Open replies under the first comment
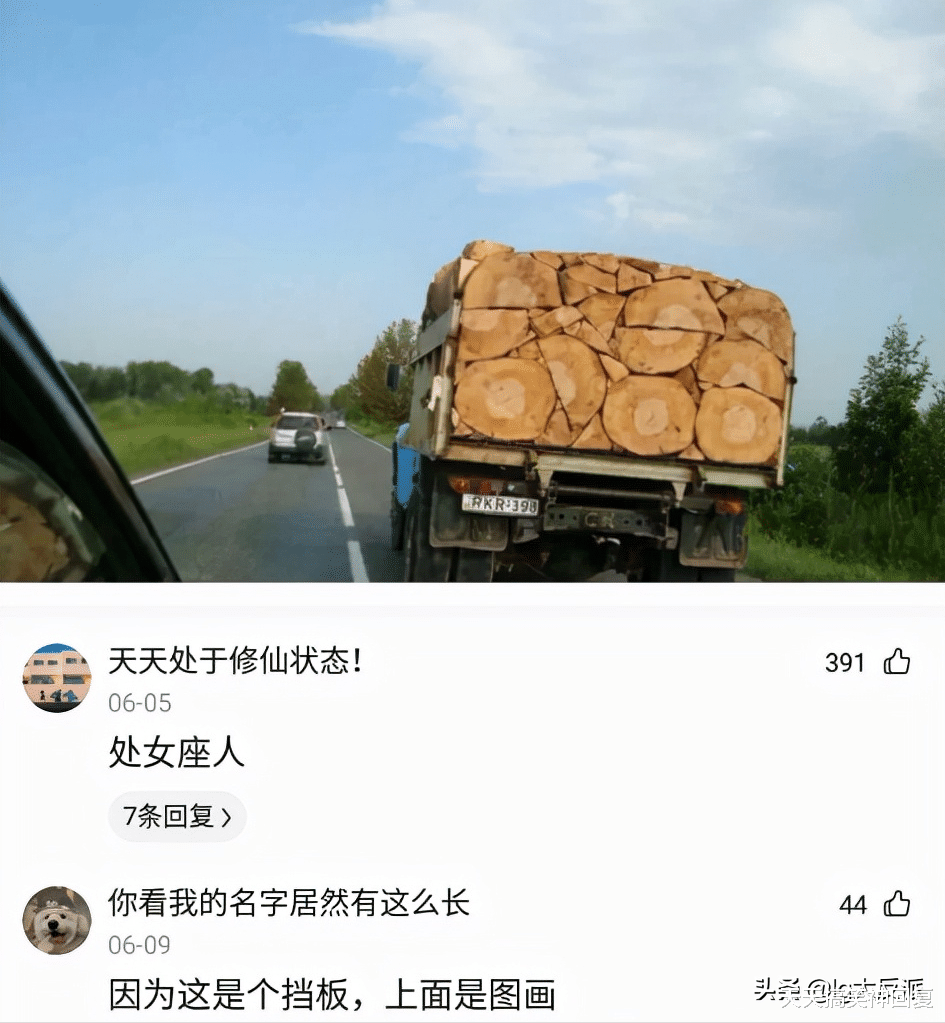Screen dimensions: 945x1023 coord(177,817)
